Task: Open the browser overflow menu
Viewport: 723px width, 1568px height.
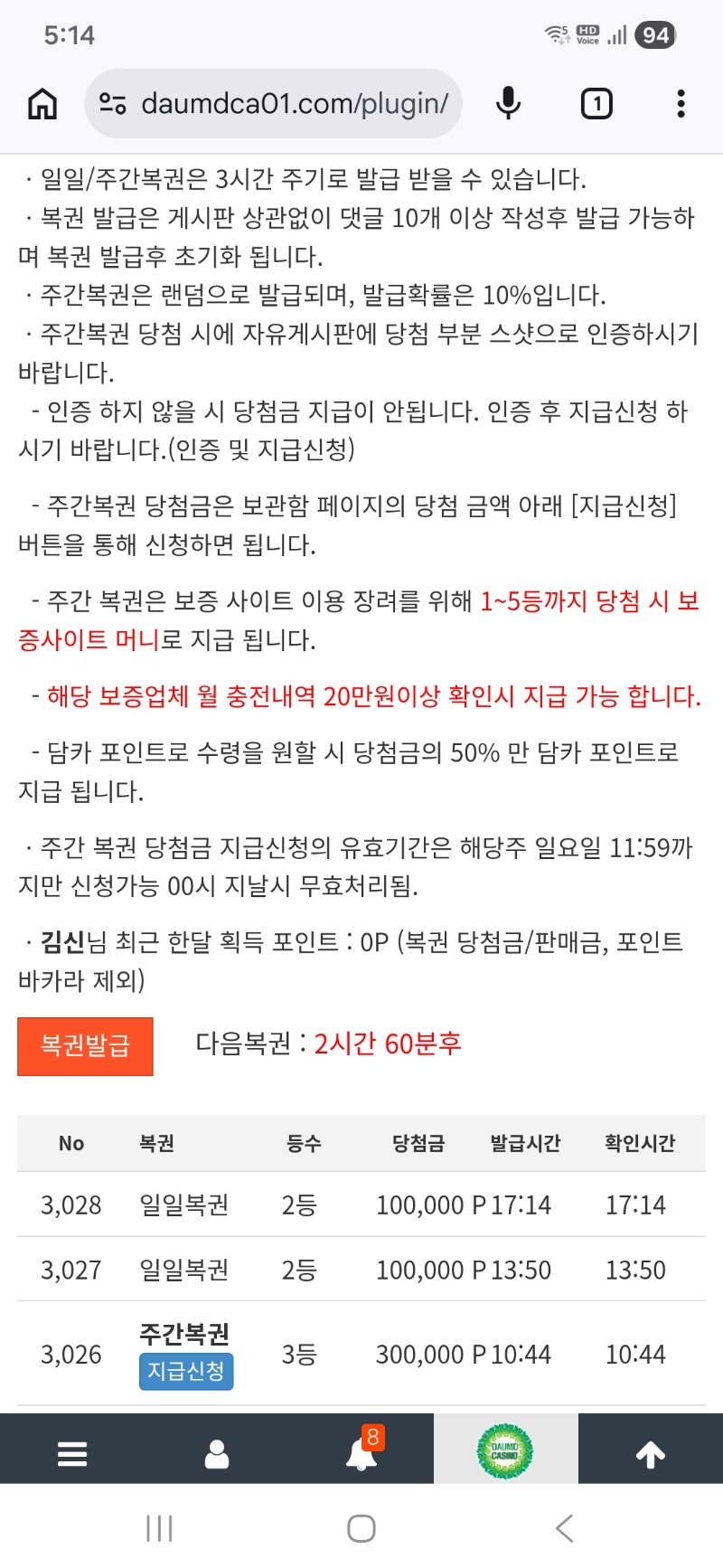Action: coord(681,104)
